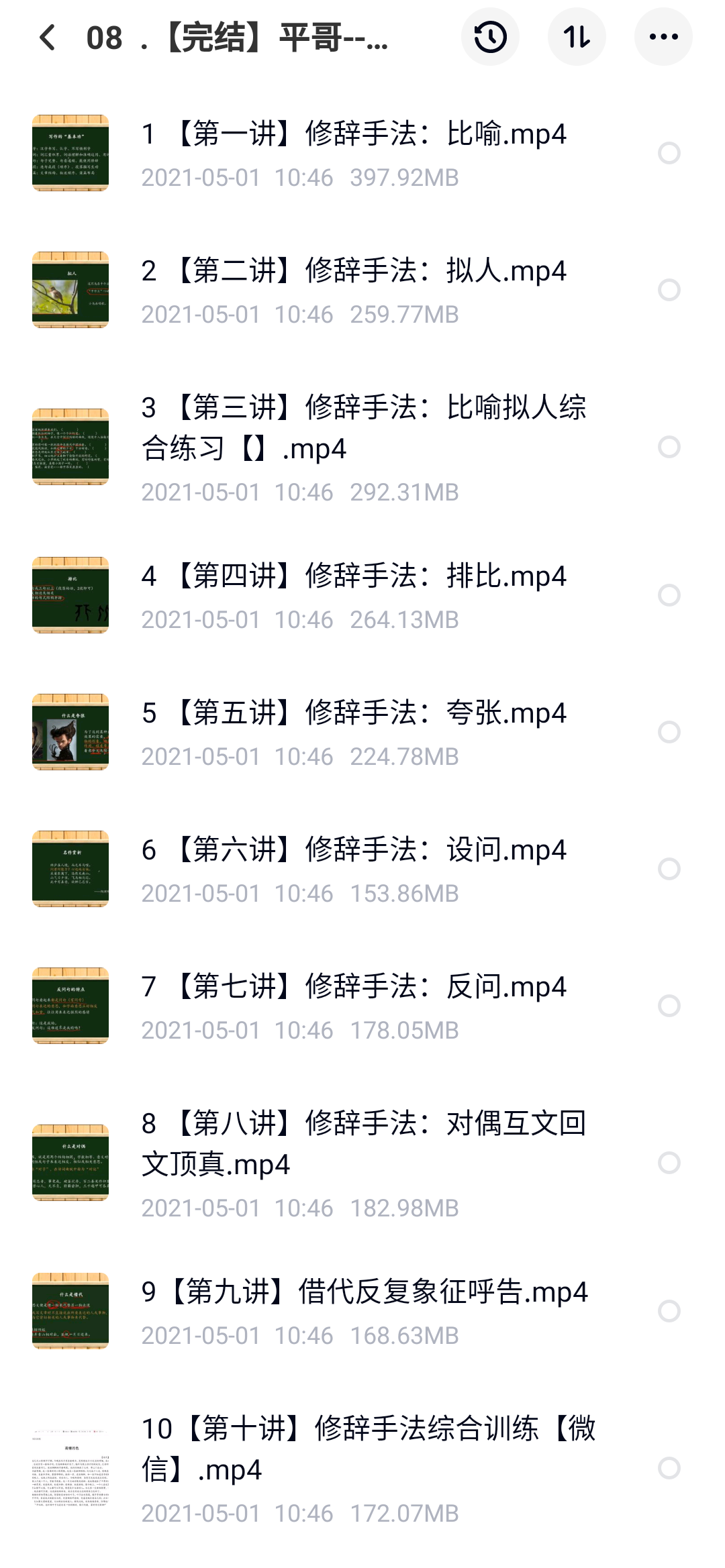Open video 7 第七讲 反问.mp4
Image resolution: width=725 pixels, height=1568 pixels.
tap(354, 987)
